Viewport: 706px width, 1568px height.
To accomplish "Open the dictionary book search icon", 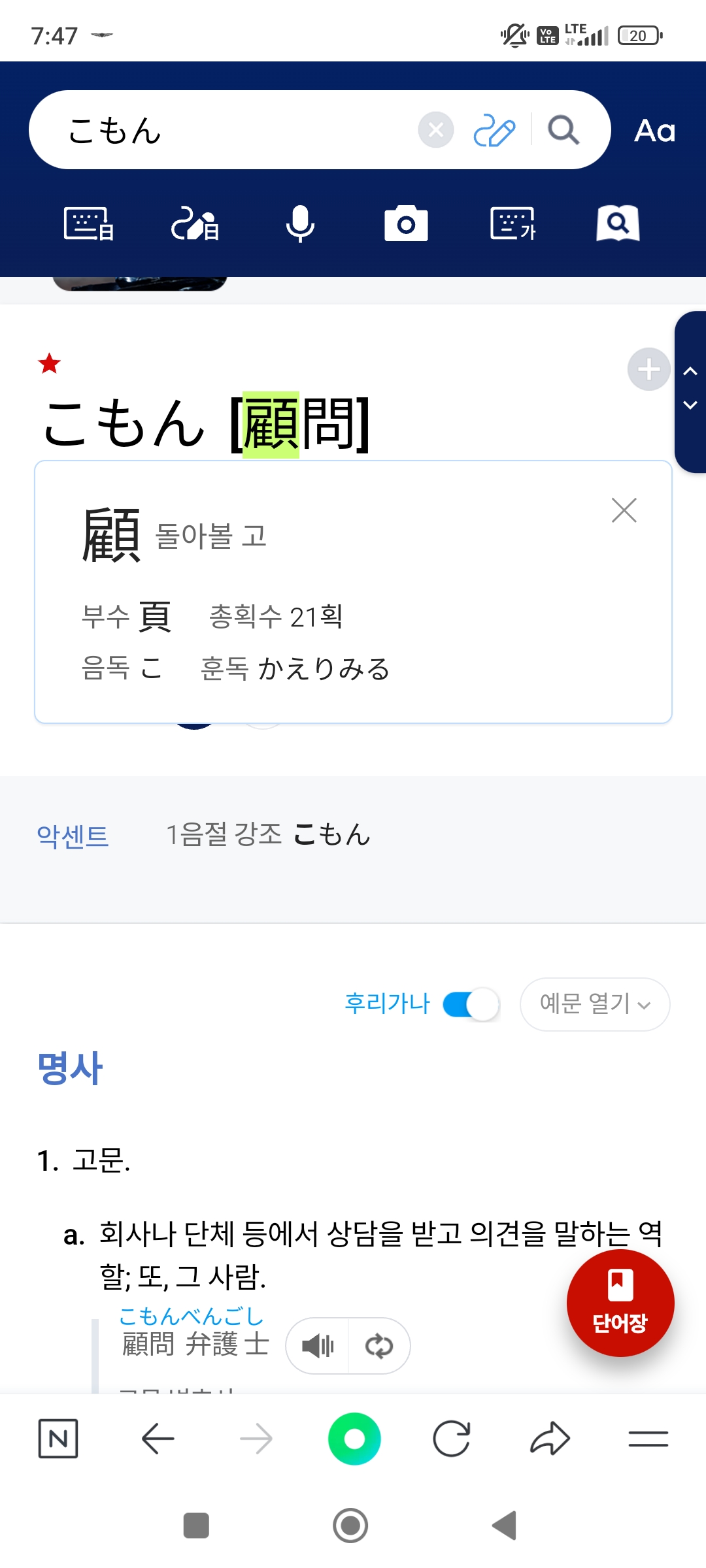I will click(618, 224).
